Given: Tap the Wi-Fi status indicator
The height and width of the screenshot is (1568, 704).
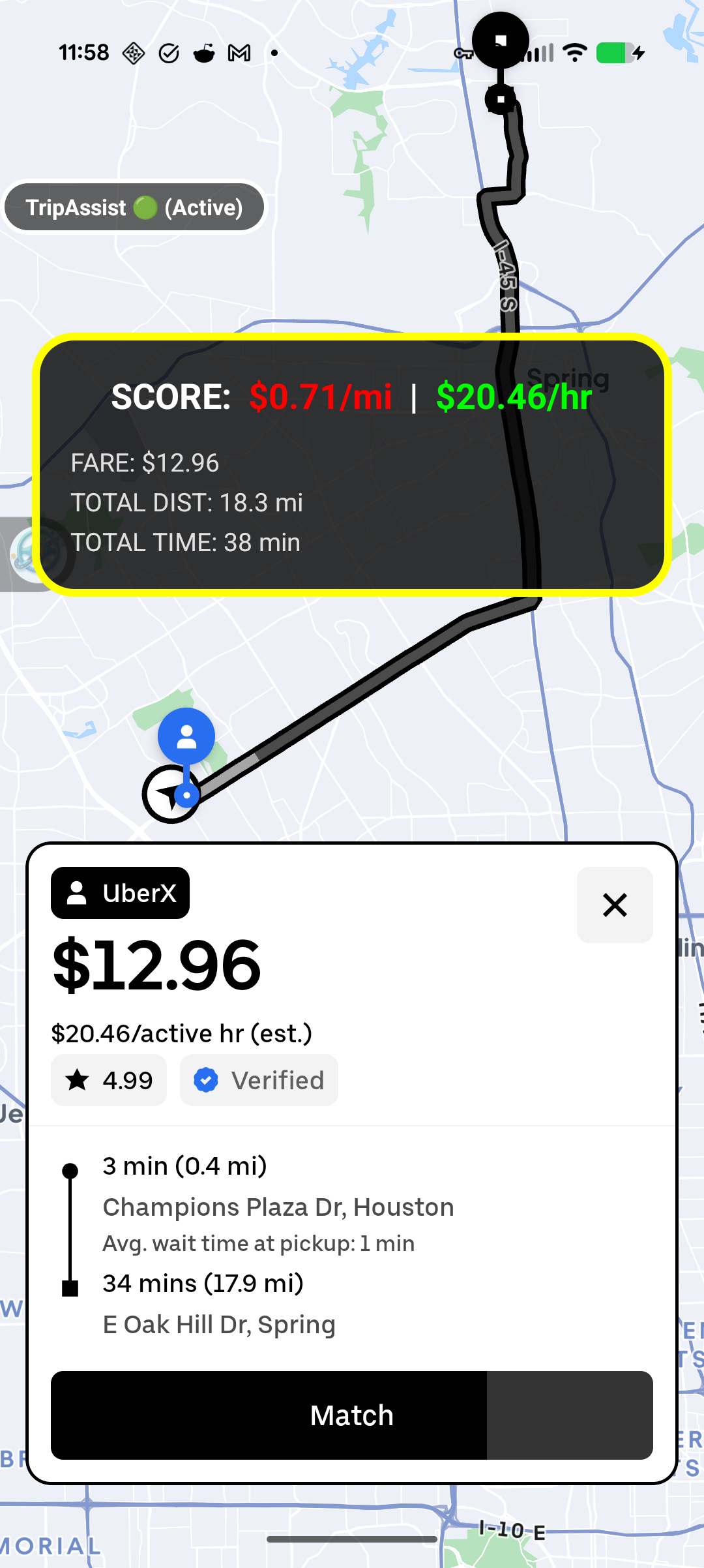Looking at the screenshot, I should 574,52.
